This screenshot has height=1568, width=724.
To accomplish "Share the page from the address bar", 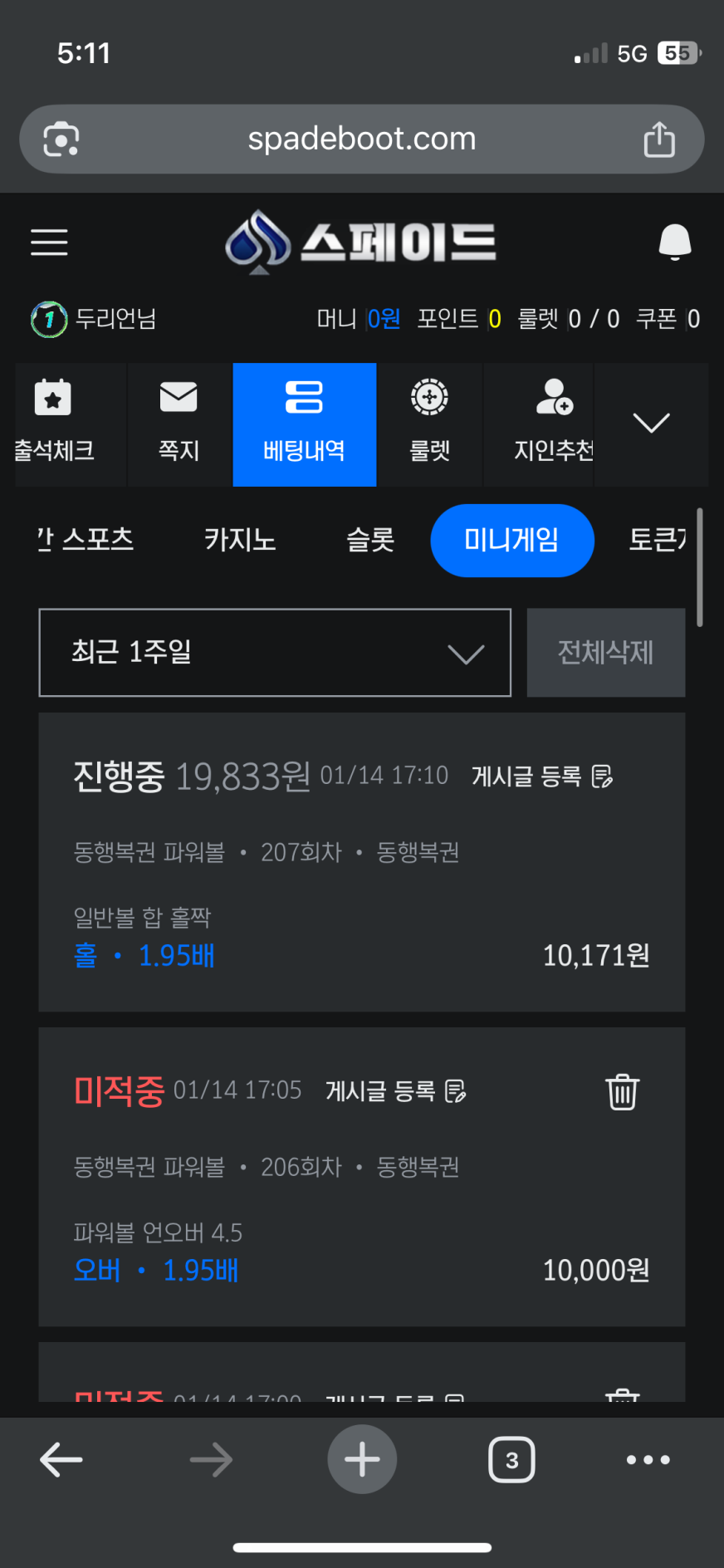I will coord(659,140).
